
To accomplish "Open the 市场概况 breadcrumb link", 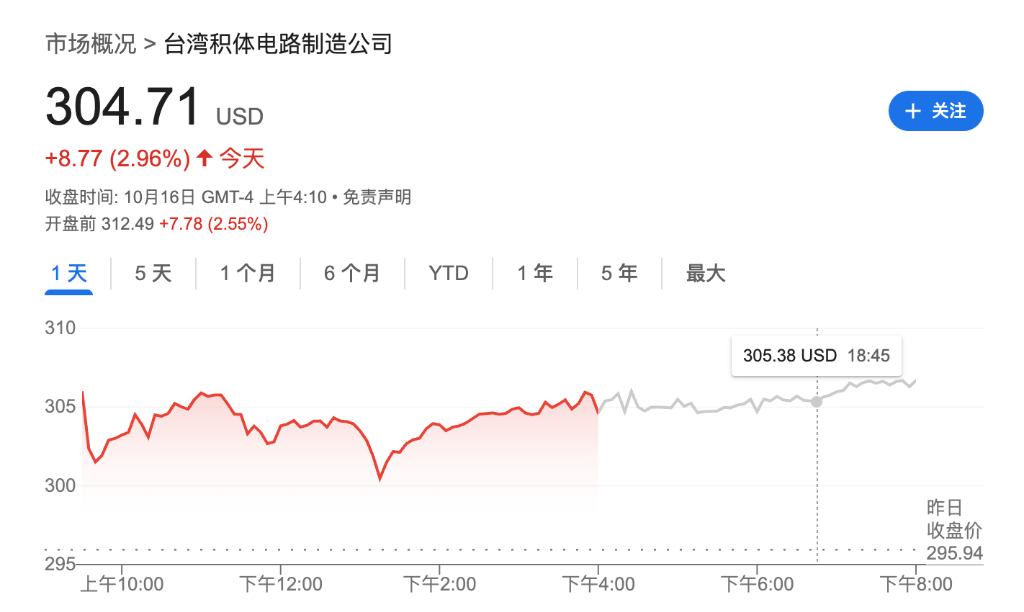I will coord(90,44).
